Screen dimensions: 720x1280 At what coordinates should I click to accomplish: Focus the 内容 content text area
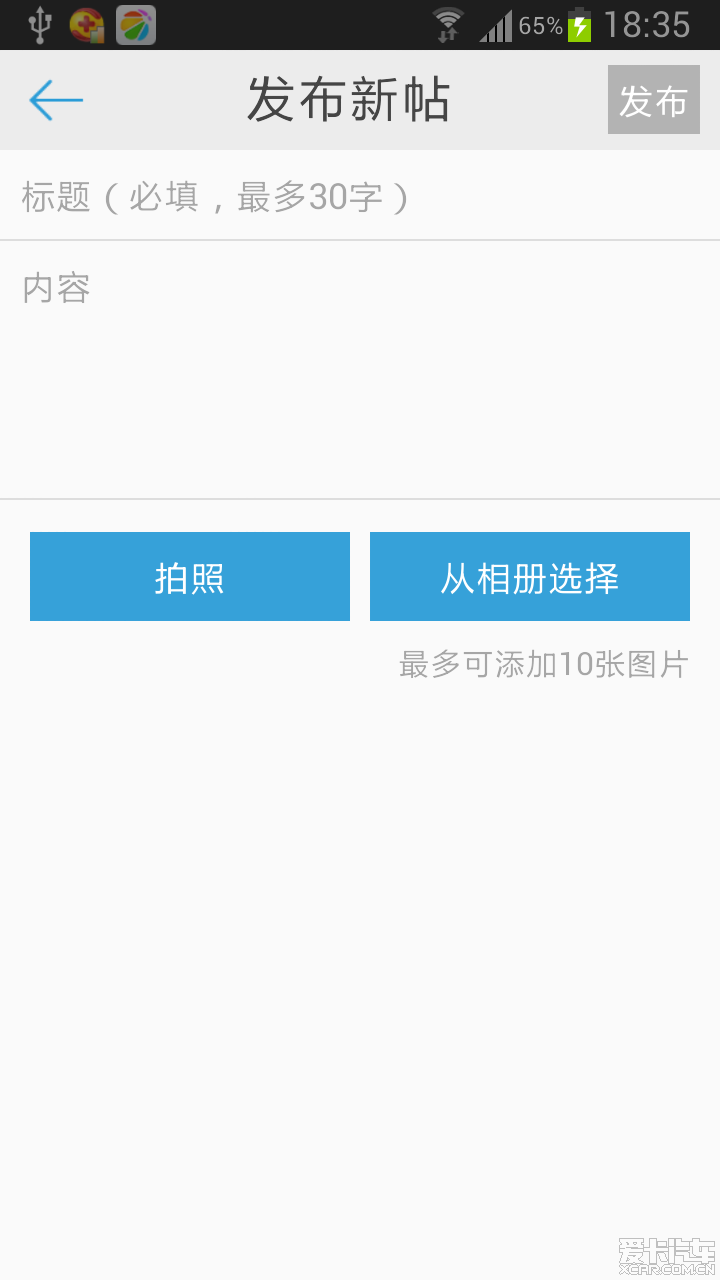[360, 370]
